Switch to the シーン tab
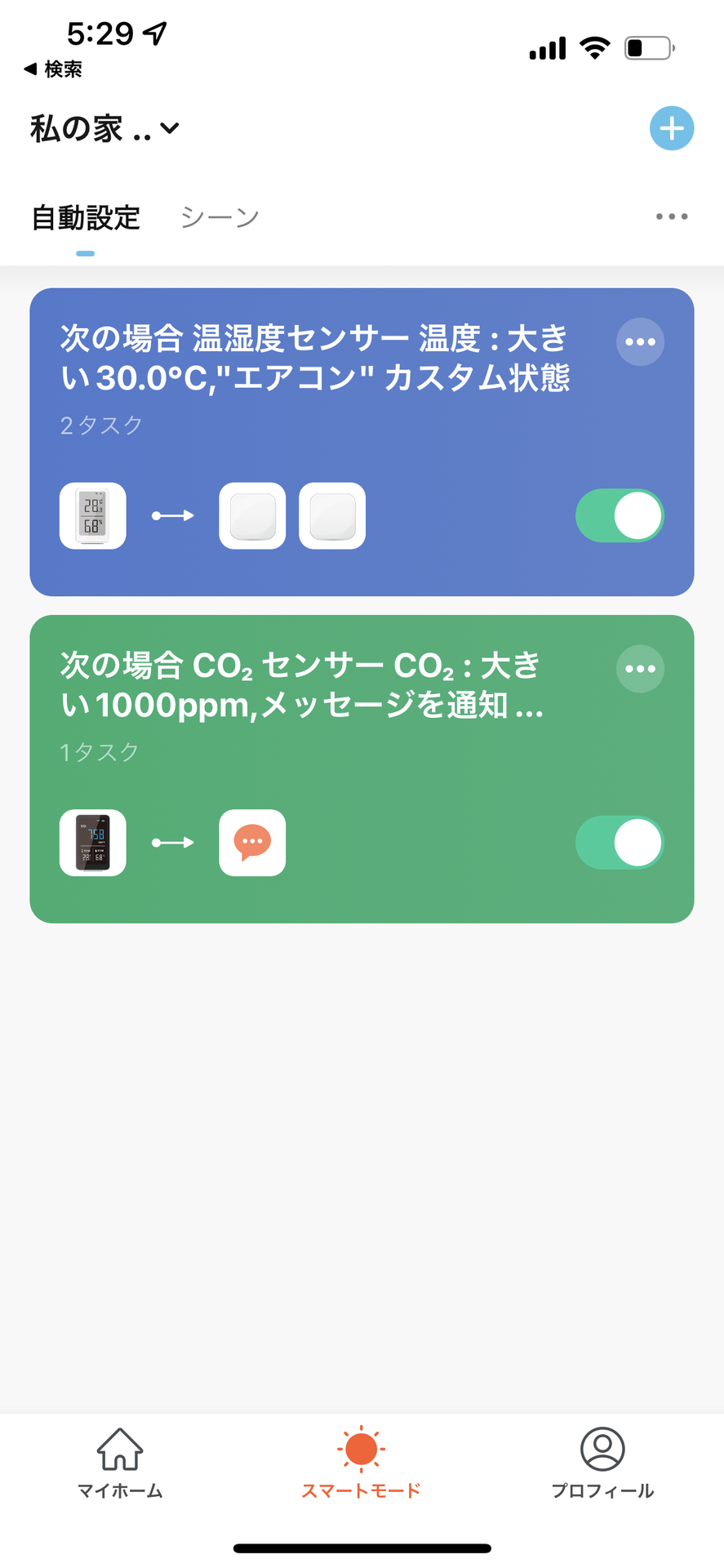 coord(220,218)
